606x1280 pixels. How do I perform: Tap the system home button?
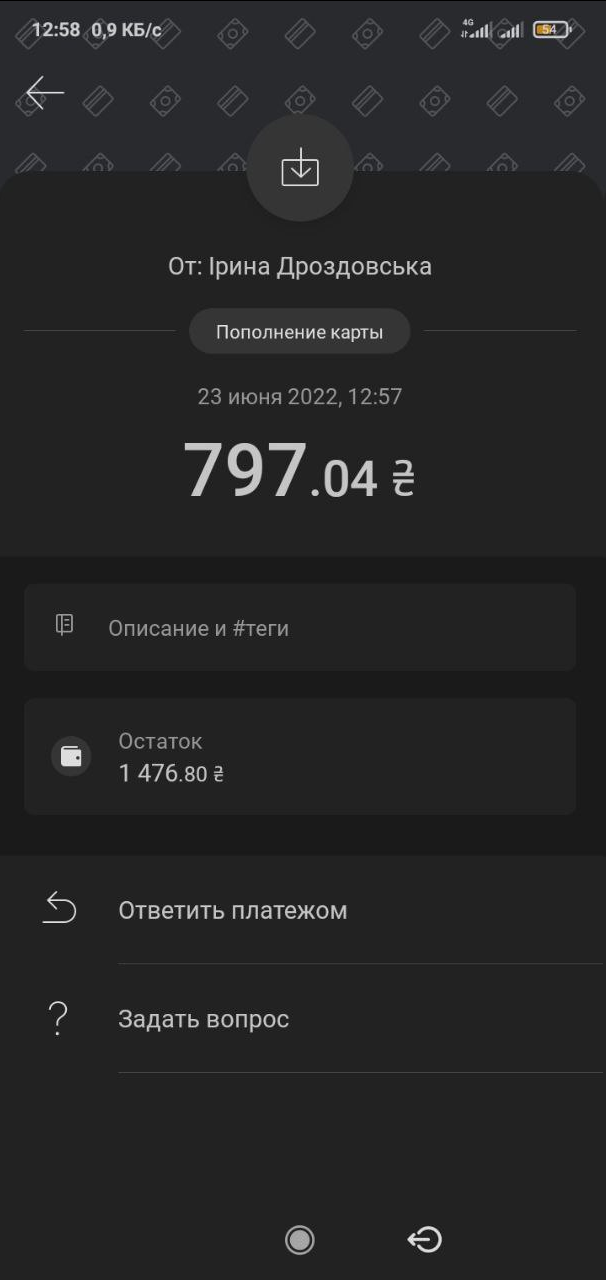click(x=299, y=1240)
